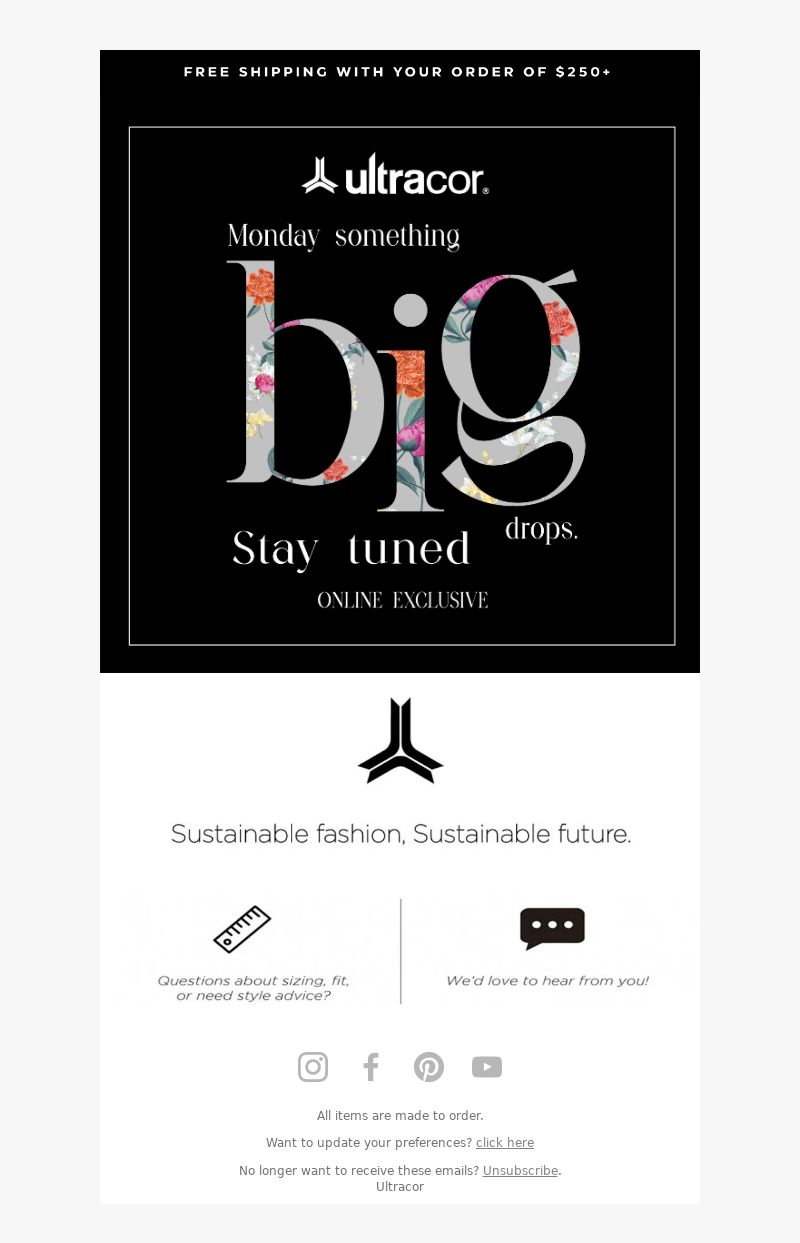Unsubscribe from these emails
The width and height of the screenshot is (800, 1243).
pyautogui.click(x=520, y=1171)
